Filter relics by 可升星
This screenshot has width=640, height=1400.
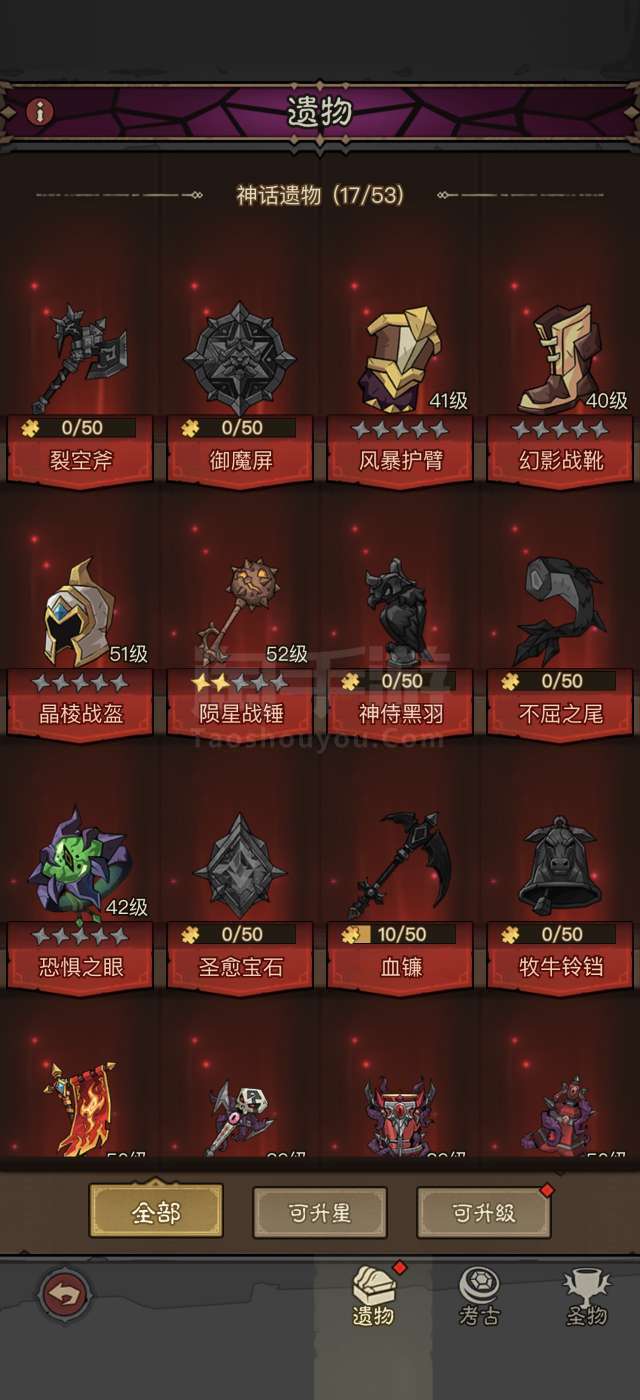pyautogui.click(x=320, y=1212)
